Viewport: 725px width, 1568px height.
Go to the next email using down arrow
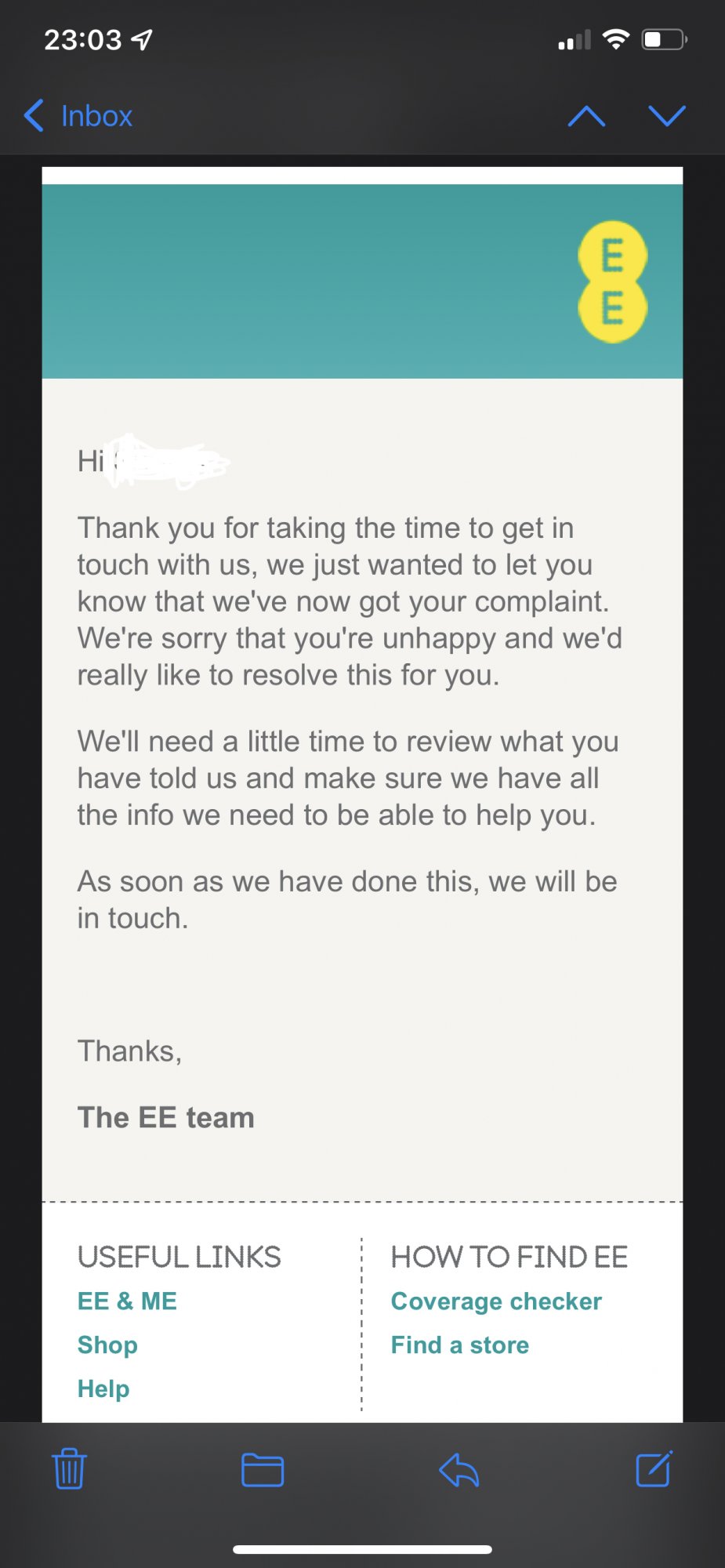tap(667, 116)
